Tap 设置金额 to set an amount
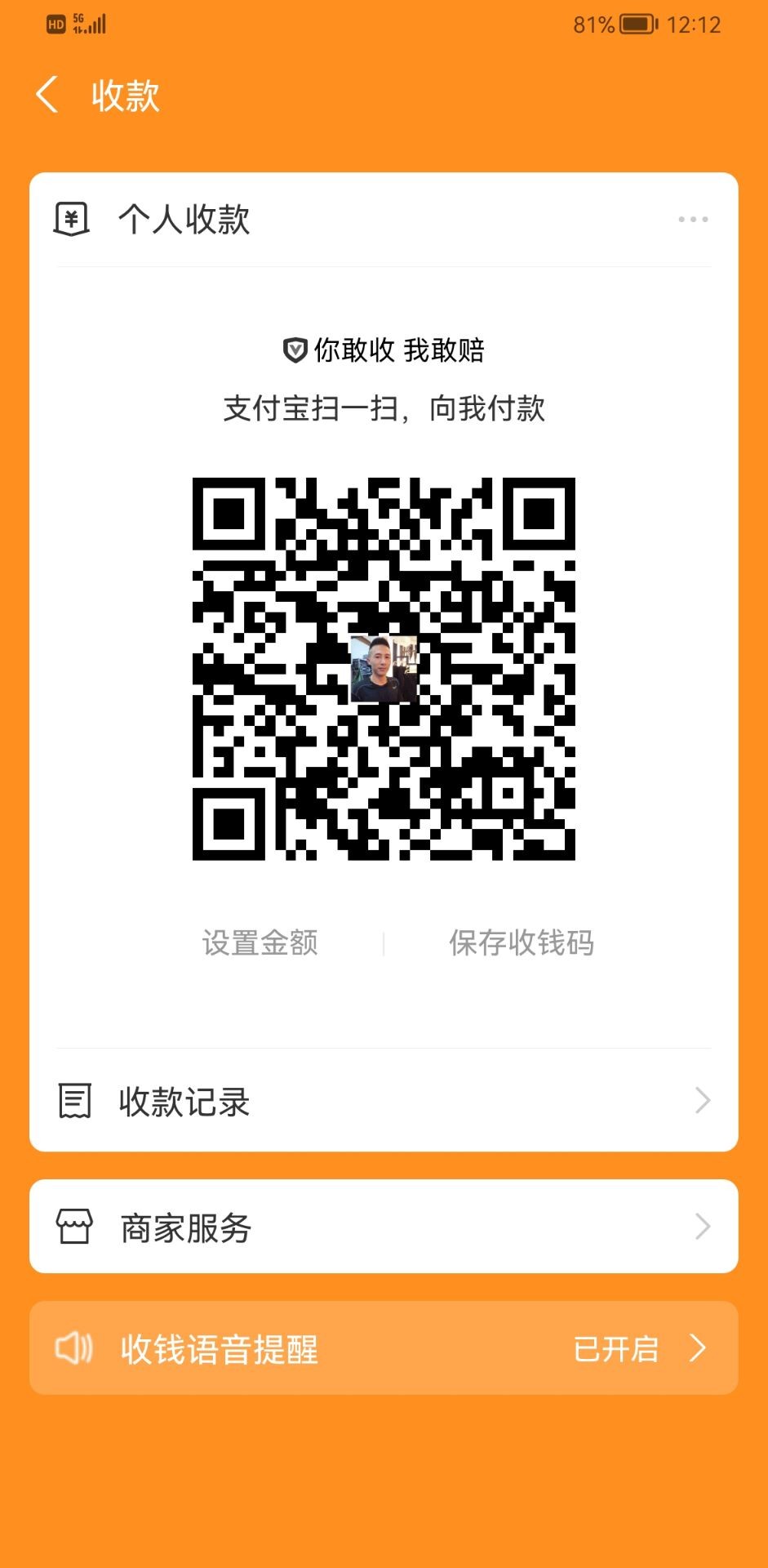This screenshot has width=768, height=1568. click(x=260, y=942)
